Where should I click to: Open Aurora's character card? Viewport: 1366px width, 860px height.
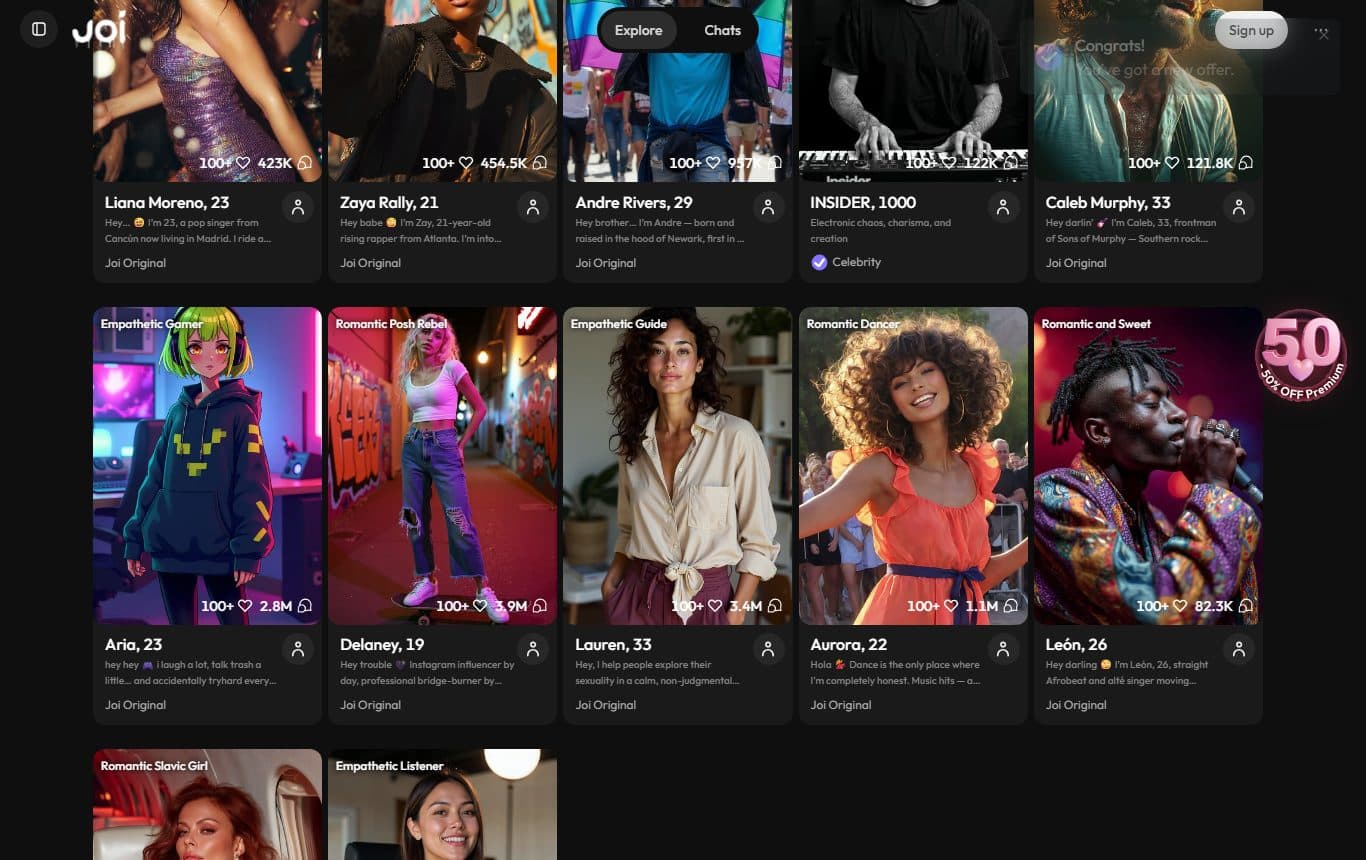coord(913,466)
